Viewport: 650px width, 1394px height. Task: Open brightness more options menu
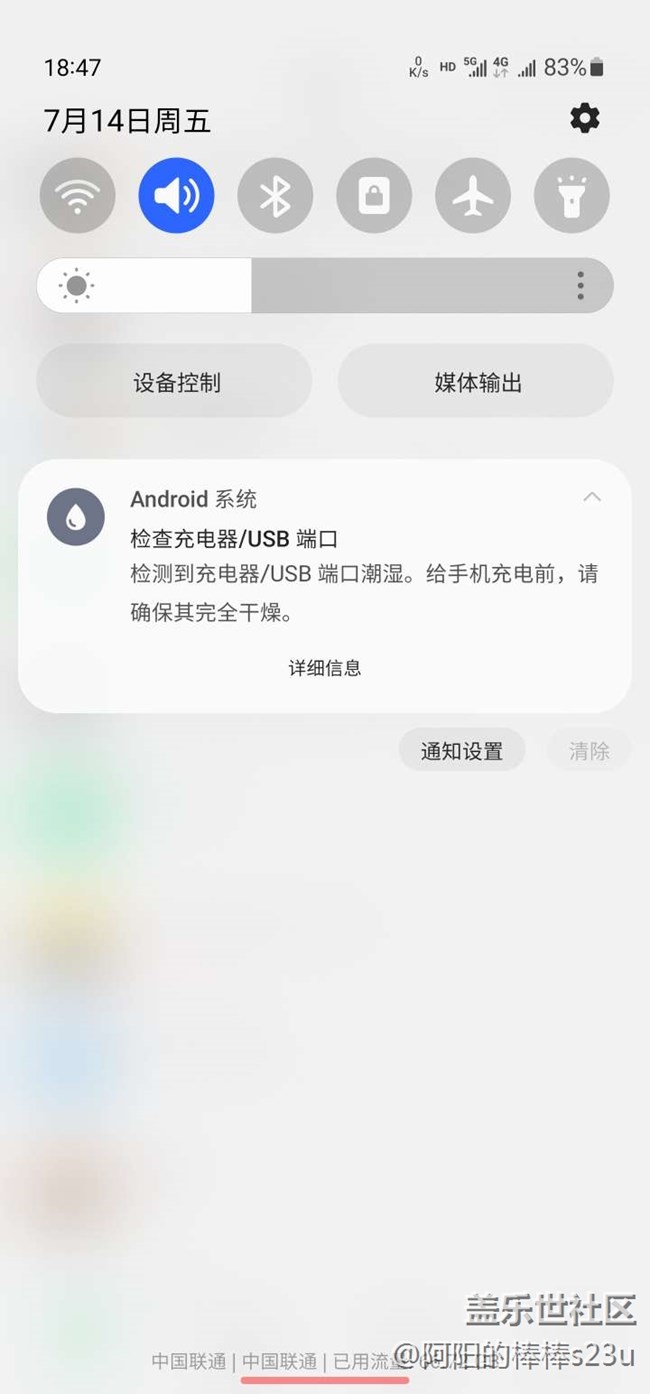tap(580, 286)
